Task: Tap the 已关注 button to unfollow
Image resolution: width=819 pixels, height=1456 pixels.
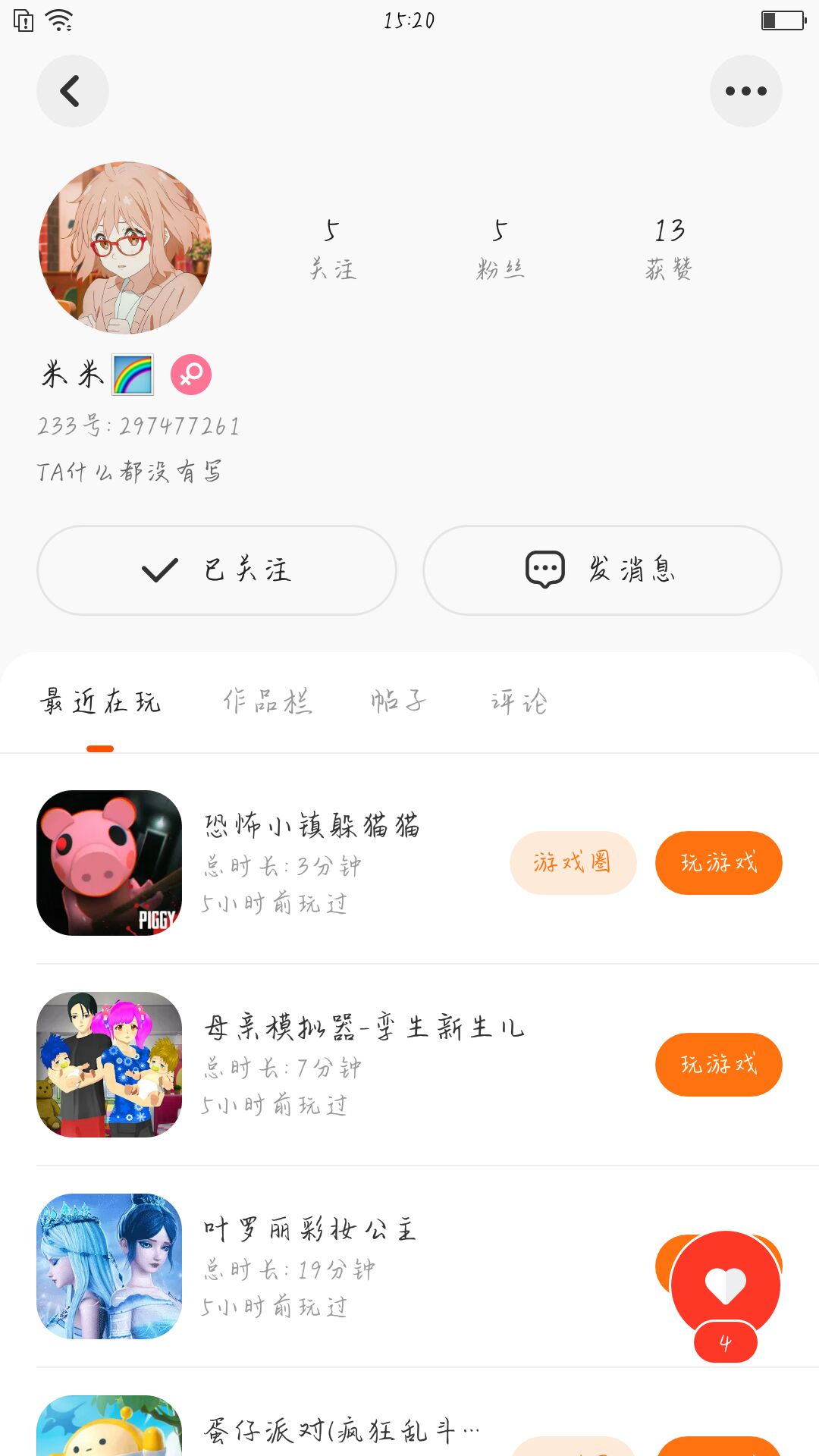Action: [x=217, y=570]
